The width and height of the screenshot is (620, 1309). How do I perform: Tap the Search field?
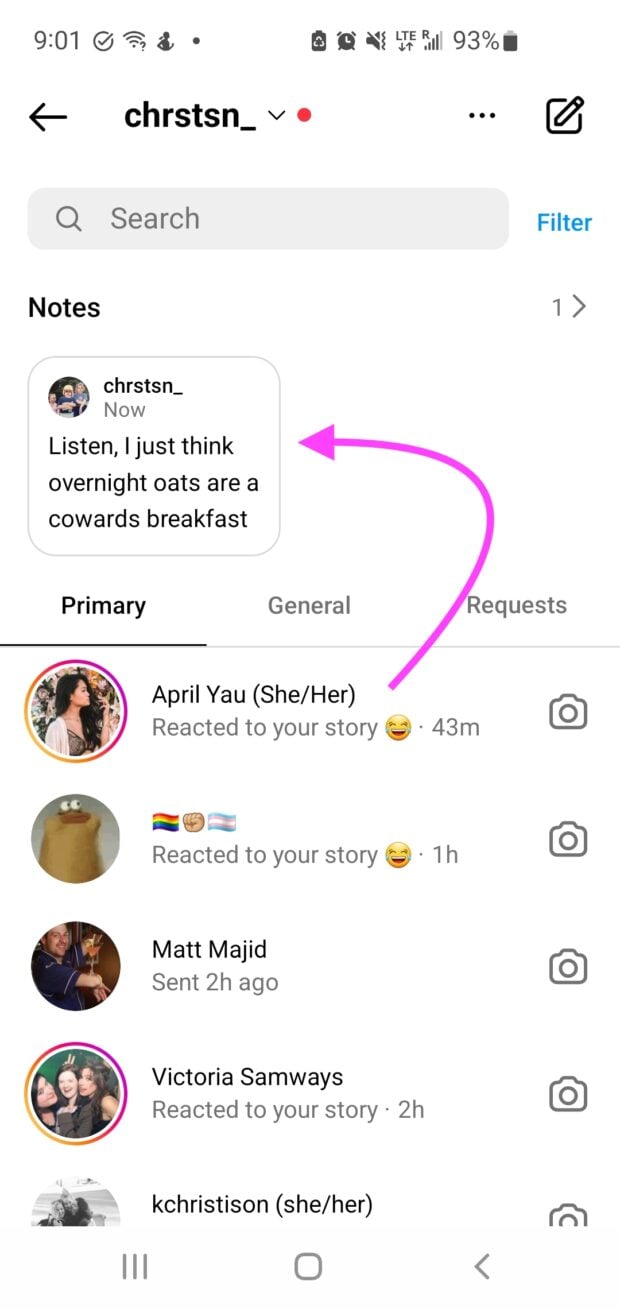click(268, 219)
